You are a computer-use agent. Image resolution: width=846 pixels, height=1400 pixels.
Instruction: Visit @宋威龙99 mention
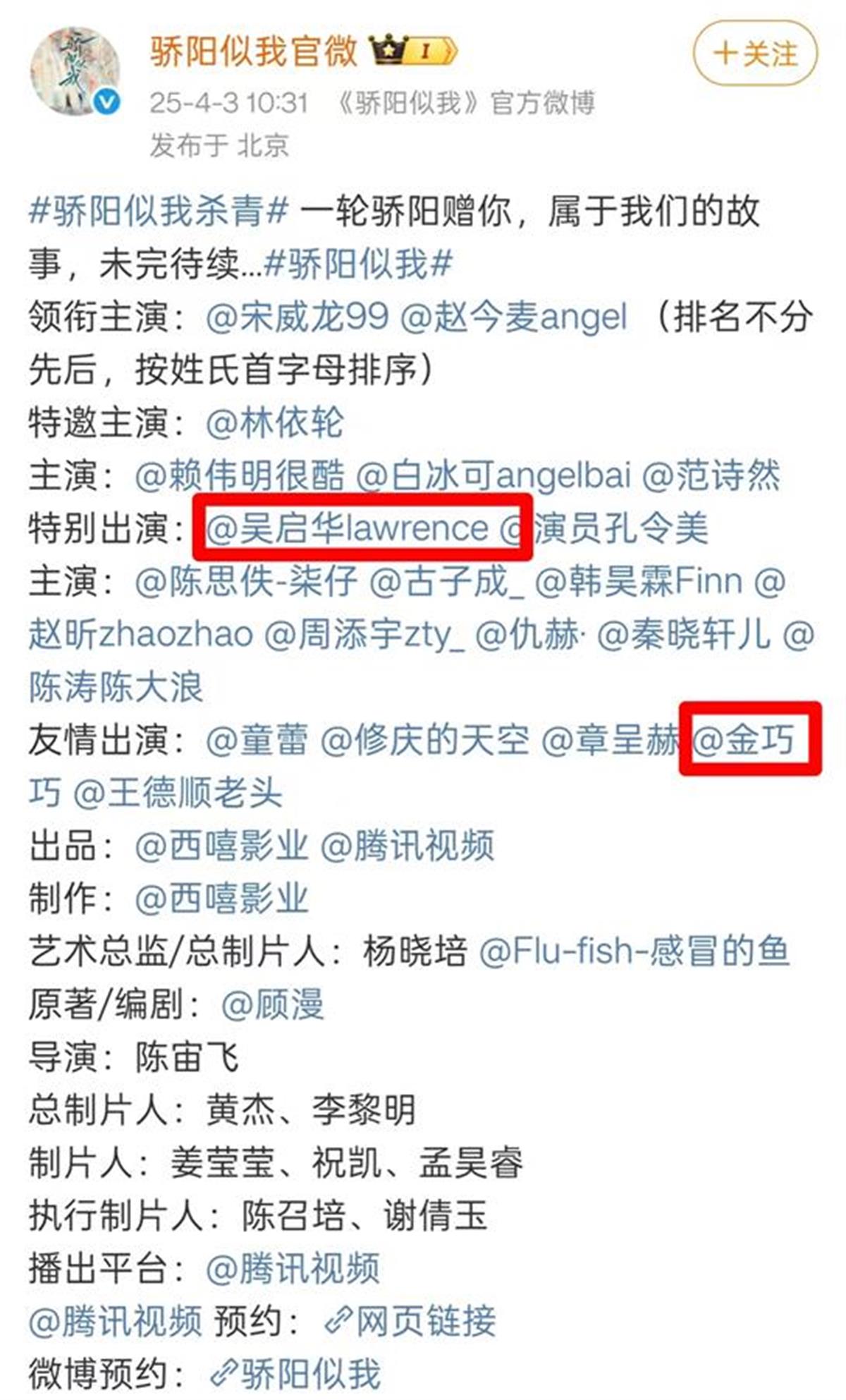297,317
